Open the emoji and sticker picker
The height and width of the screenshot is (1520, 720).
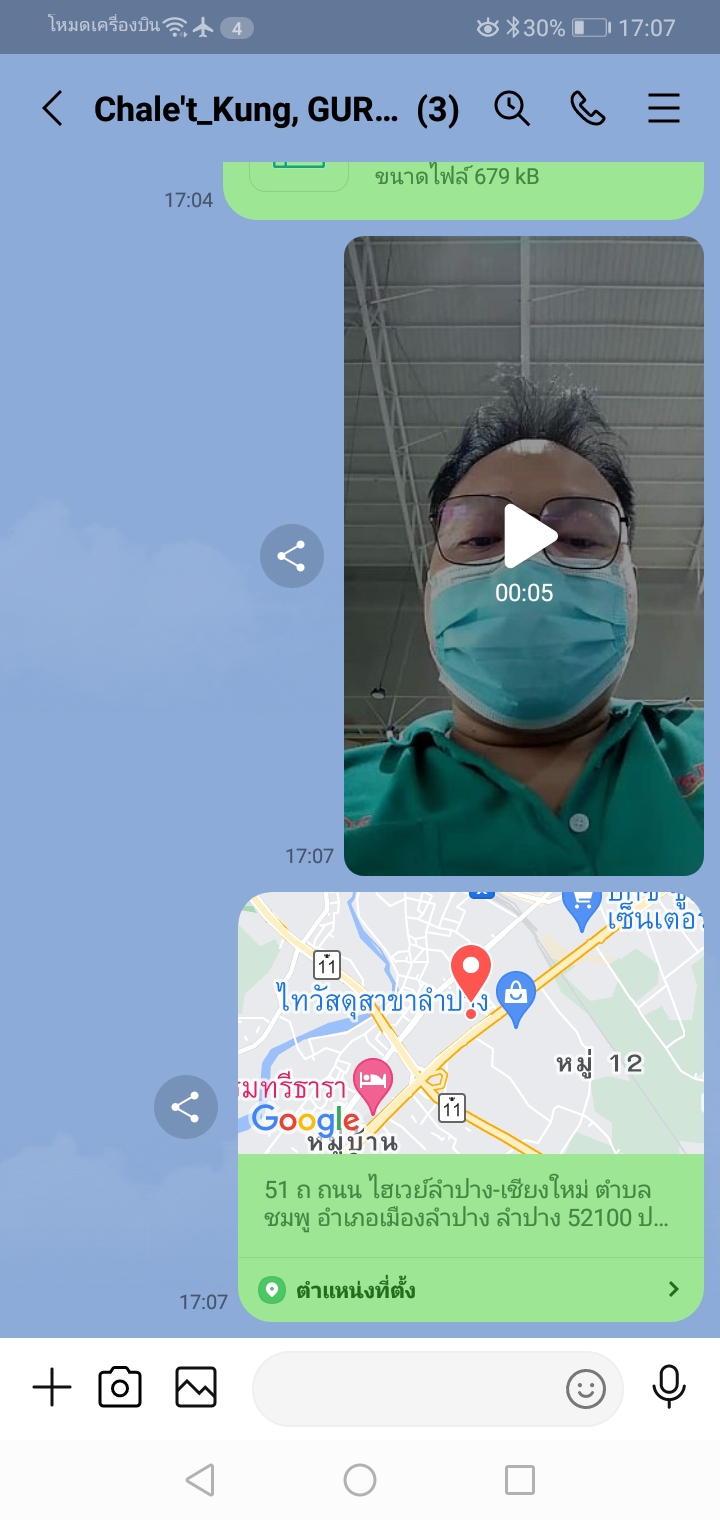(x=586, y=1388)
